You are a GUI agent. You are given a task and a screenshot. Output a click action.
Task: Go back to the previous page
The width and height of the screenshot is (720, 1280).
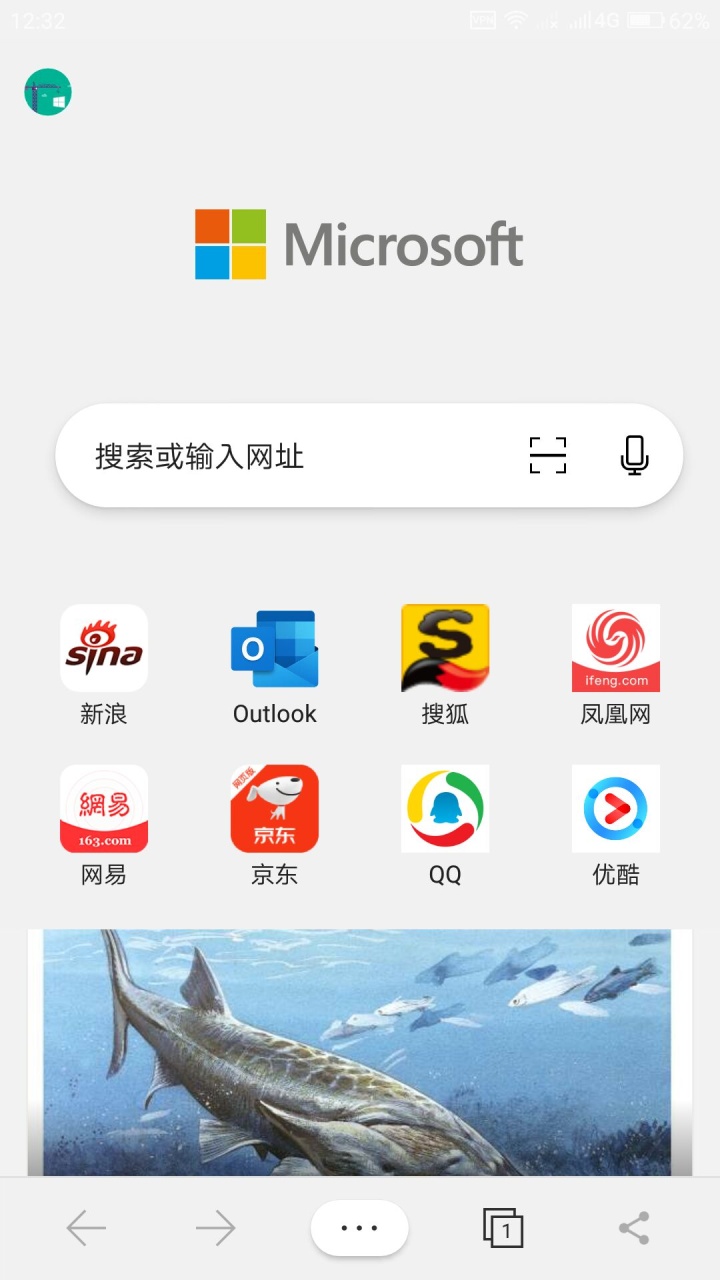(86, 1228)
